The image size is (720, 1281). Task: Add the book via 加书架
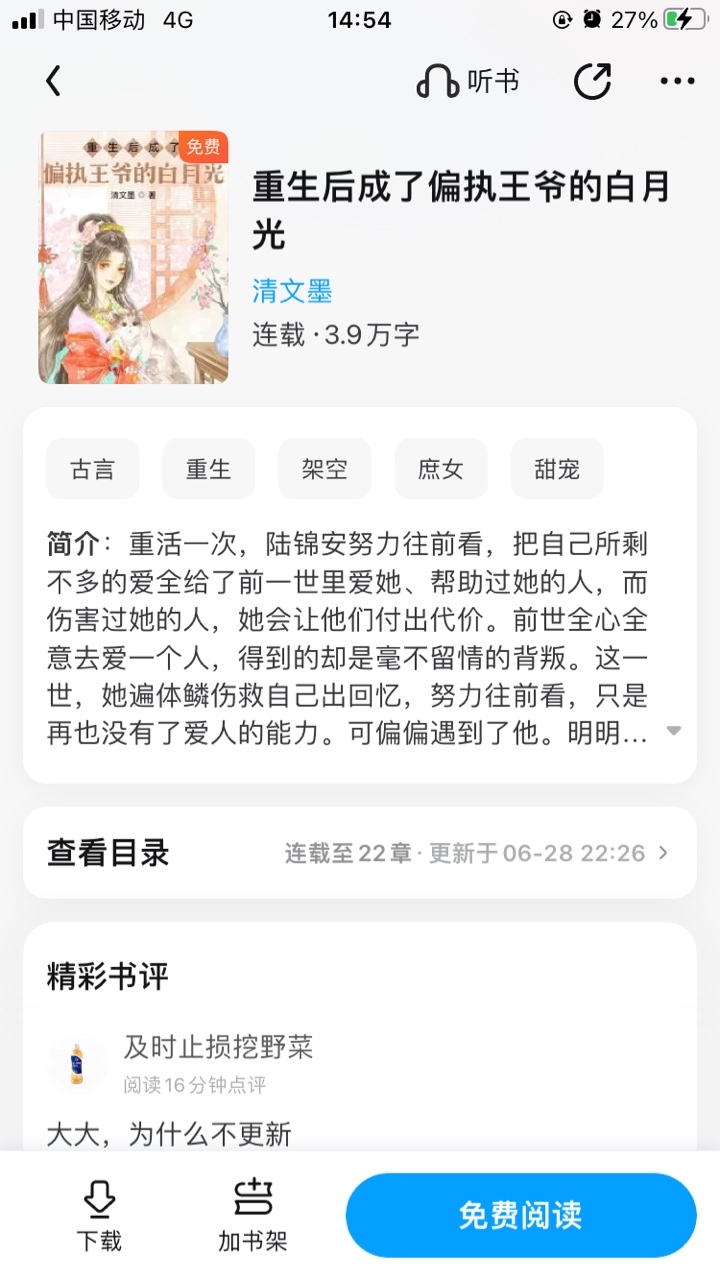point(253,1215)
